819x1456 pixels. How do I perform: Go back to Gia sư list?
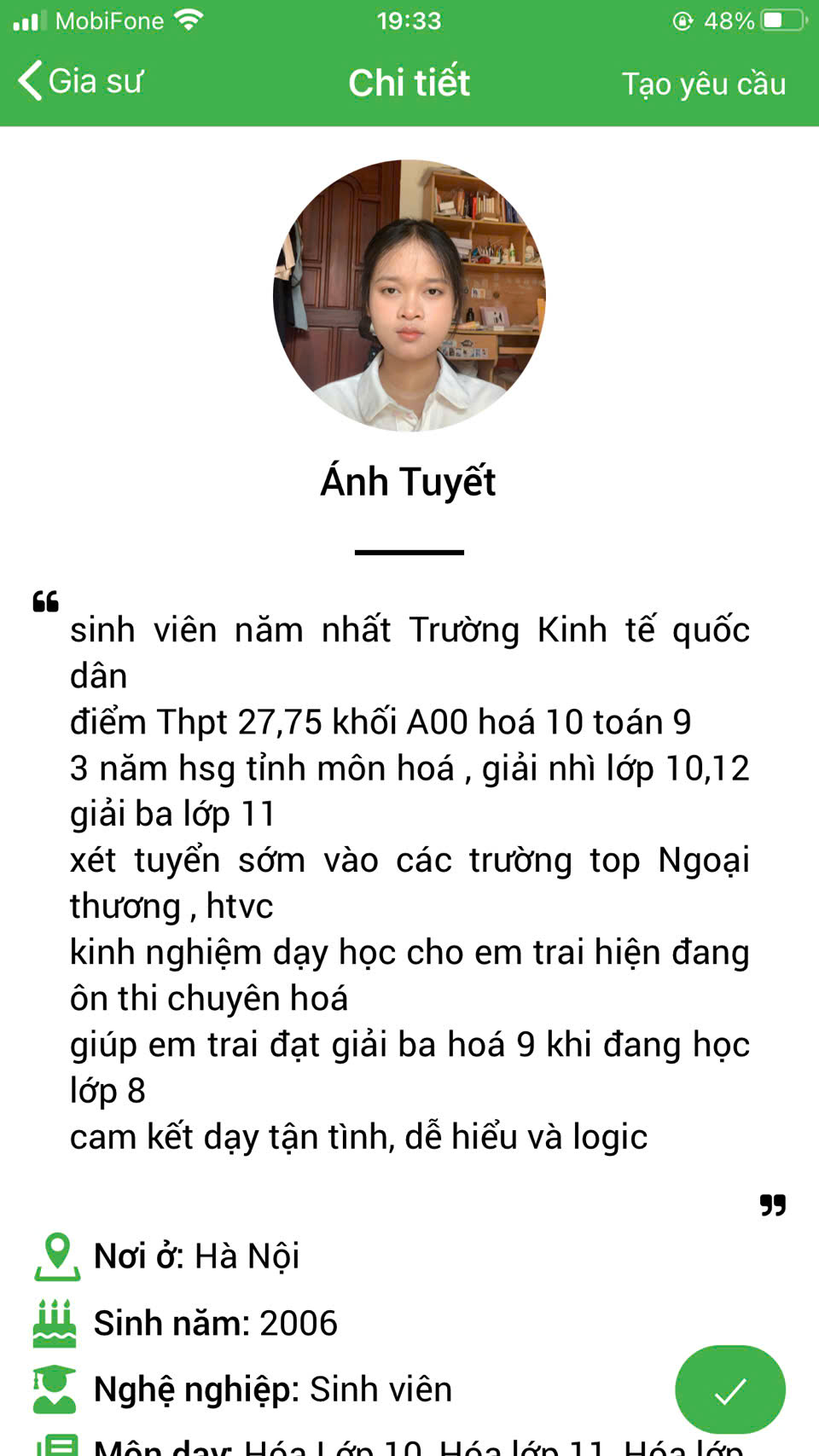(79, 82)
